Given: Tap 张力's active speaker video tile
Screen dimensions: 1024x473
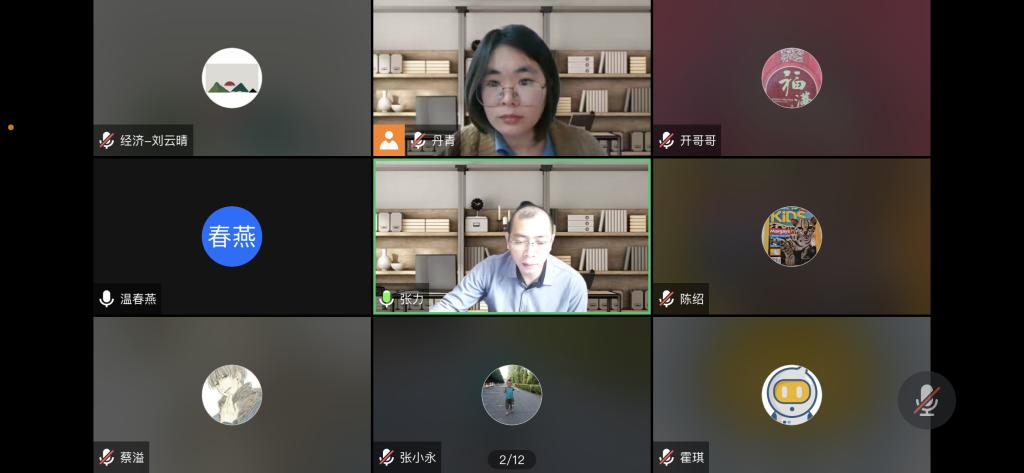Looking at the screenshot, I should click(x=511, y=236).
